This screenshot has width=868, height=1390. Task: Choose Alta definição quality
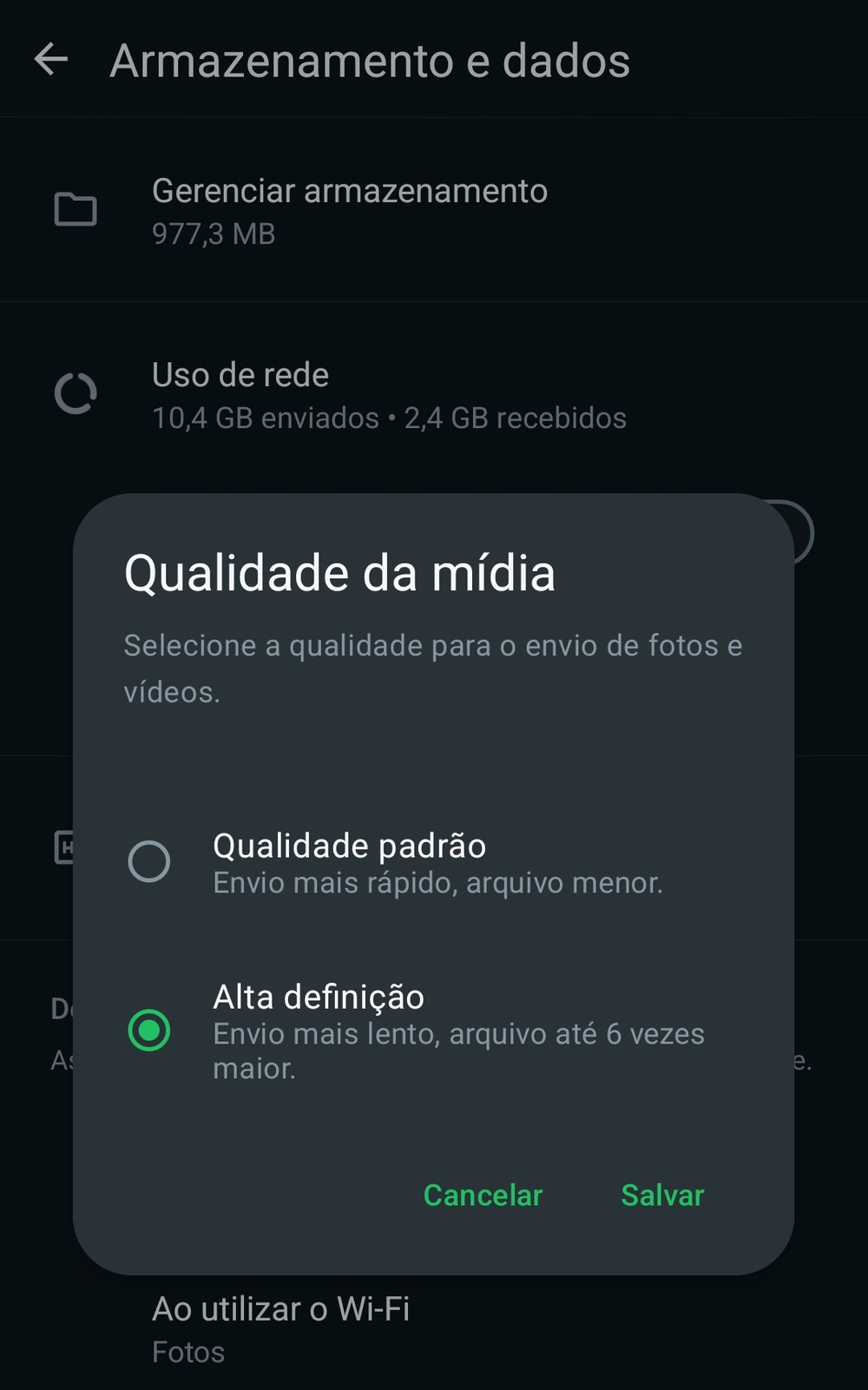coord(149,1030)
